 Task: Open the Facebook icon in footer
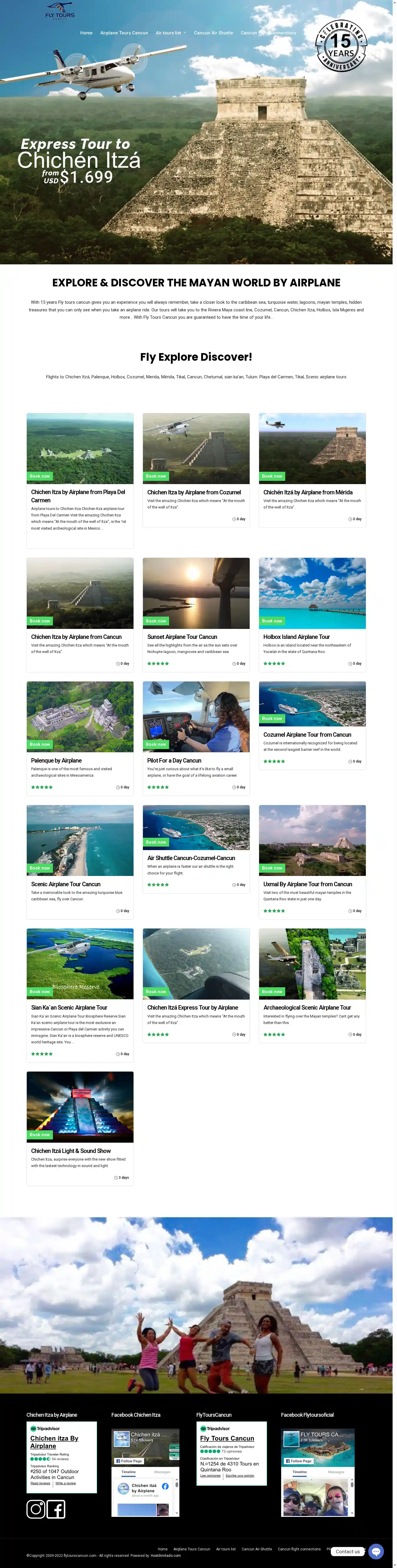pyautogui.click(x=56, y=1509)
